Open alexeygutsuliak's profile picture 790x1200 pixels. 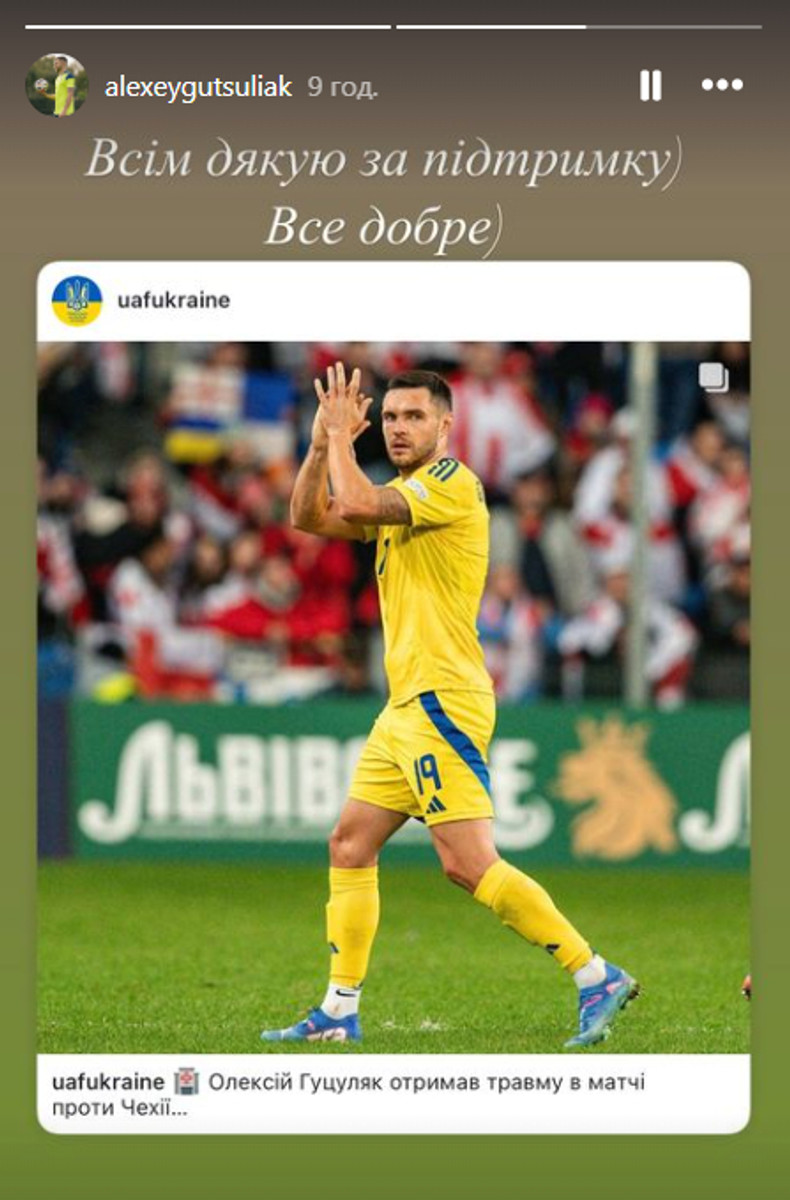coord(56,86)
